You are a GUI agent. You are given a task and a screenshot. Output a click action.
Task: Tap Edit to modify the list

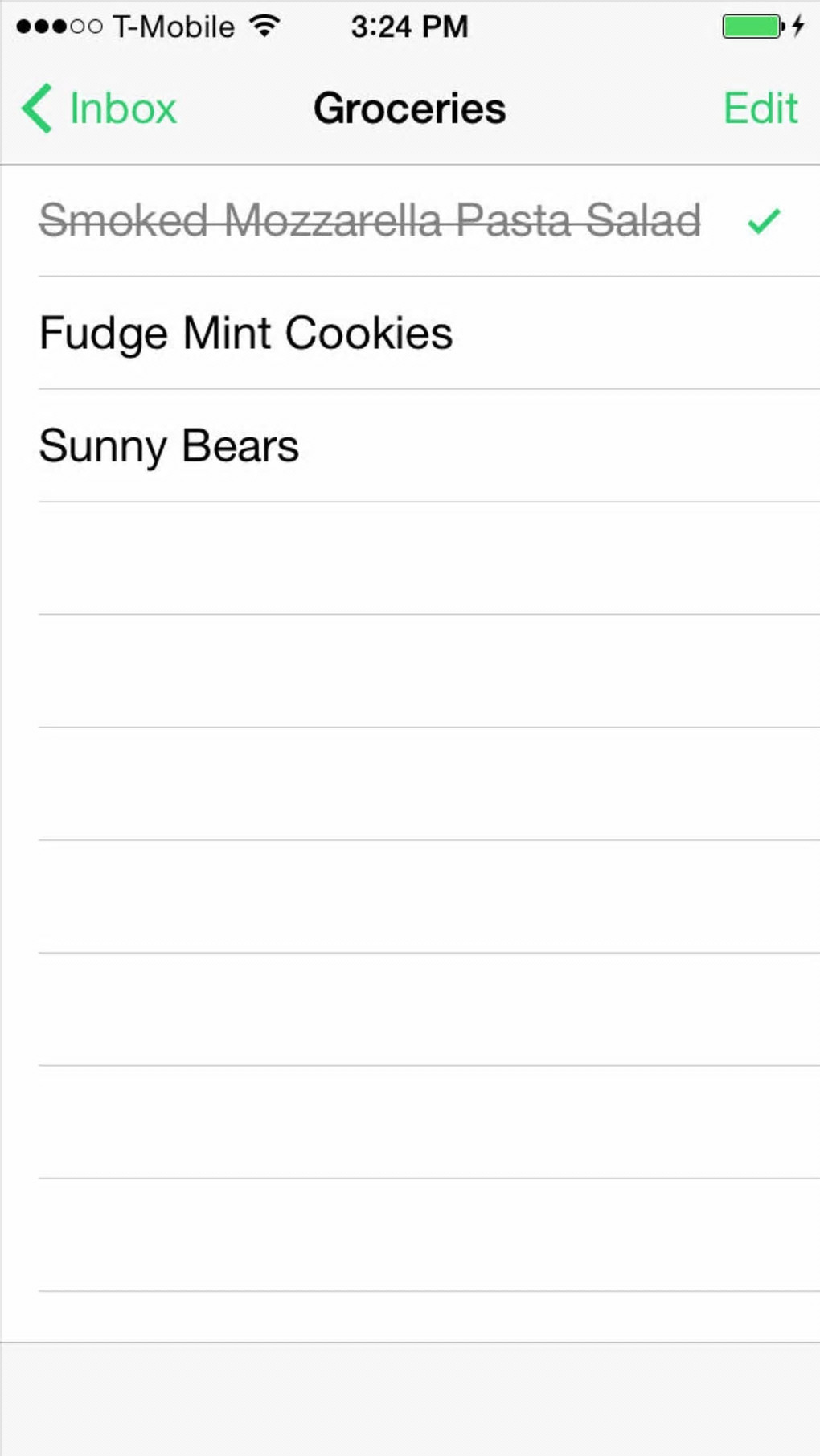tap(760, 109)
